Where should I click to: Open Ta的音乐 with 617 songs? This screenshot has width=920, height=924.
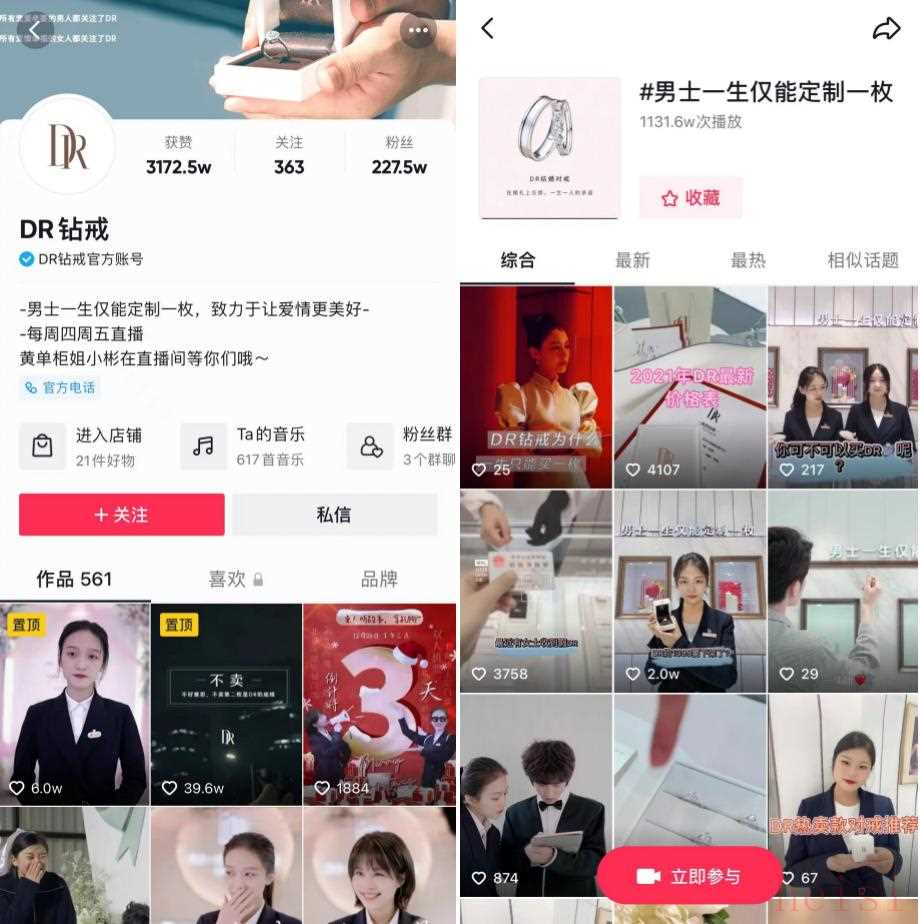pyautogui.click(x=245, y=446)
